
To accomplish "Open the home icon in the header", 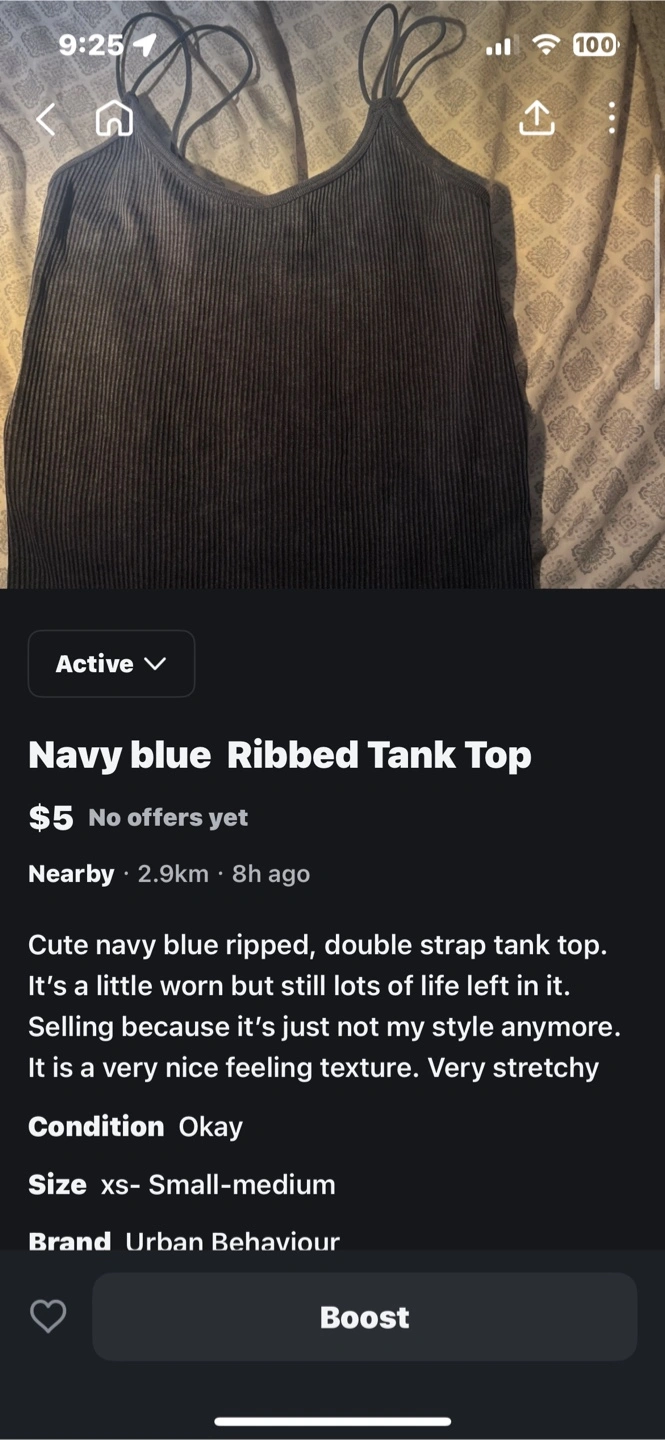I will coord(114,118).
